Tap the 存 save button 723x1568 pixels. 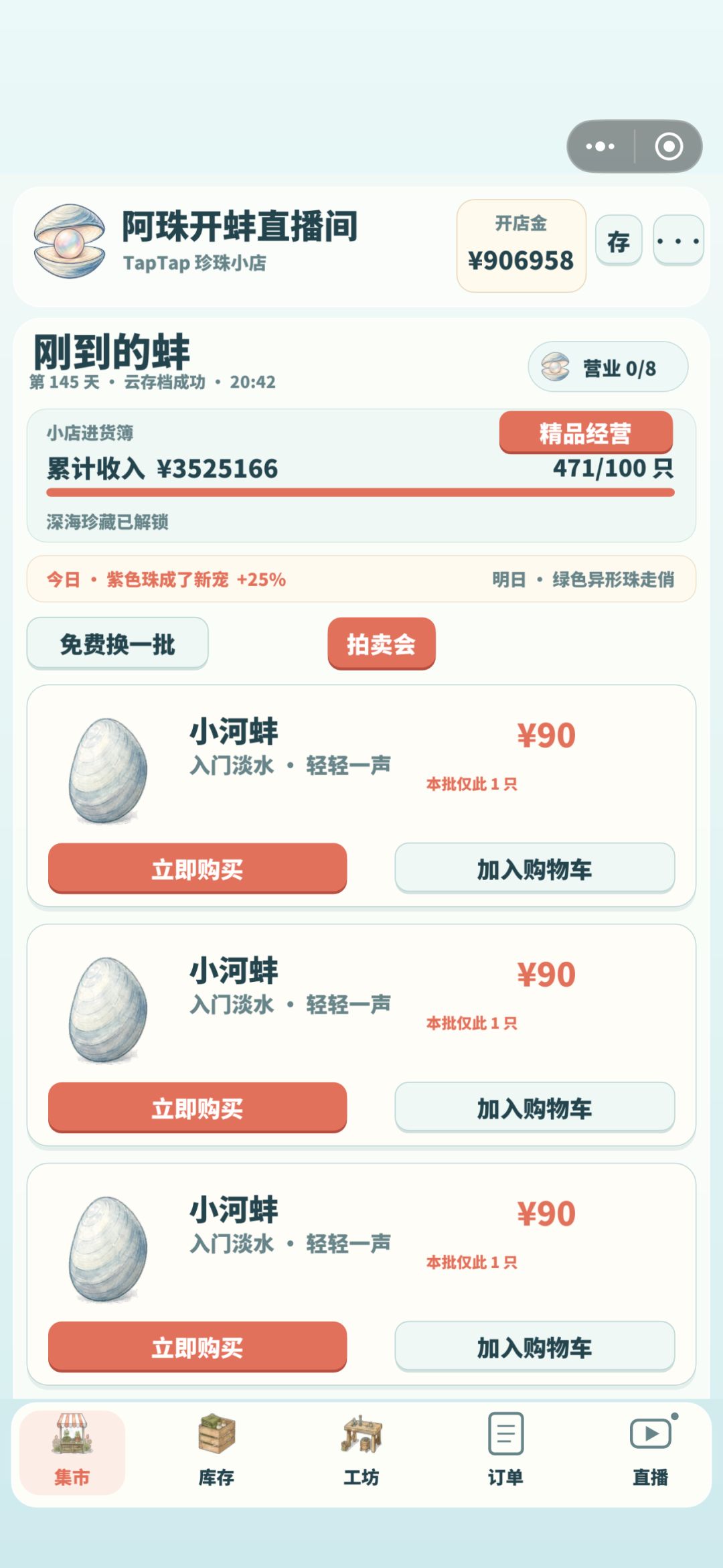click(619, 241)
